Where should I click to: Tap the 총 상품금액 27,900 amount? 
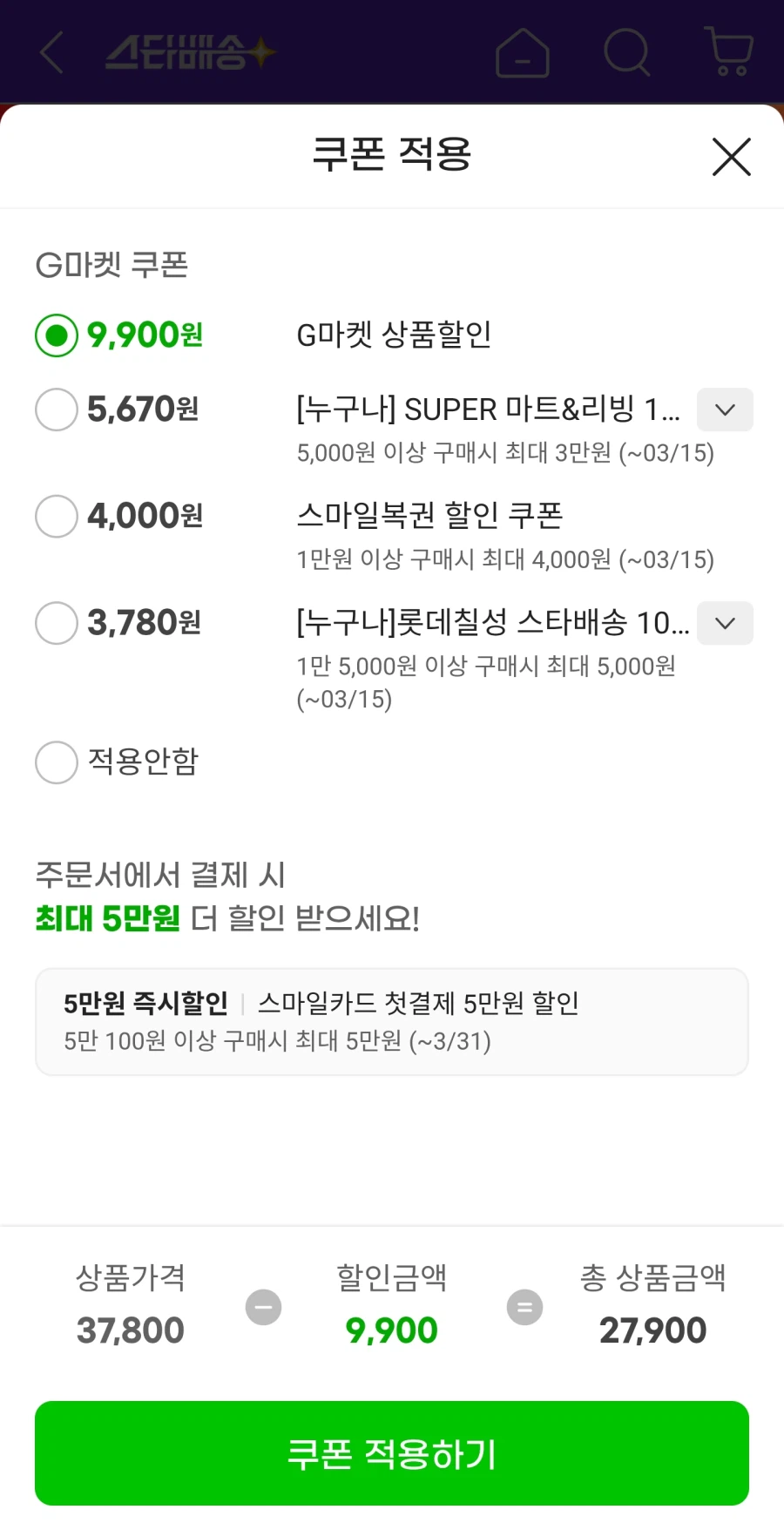652,1329
